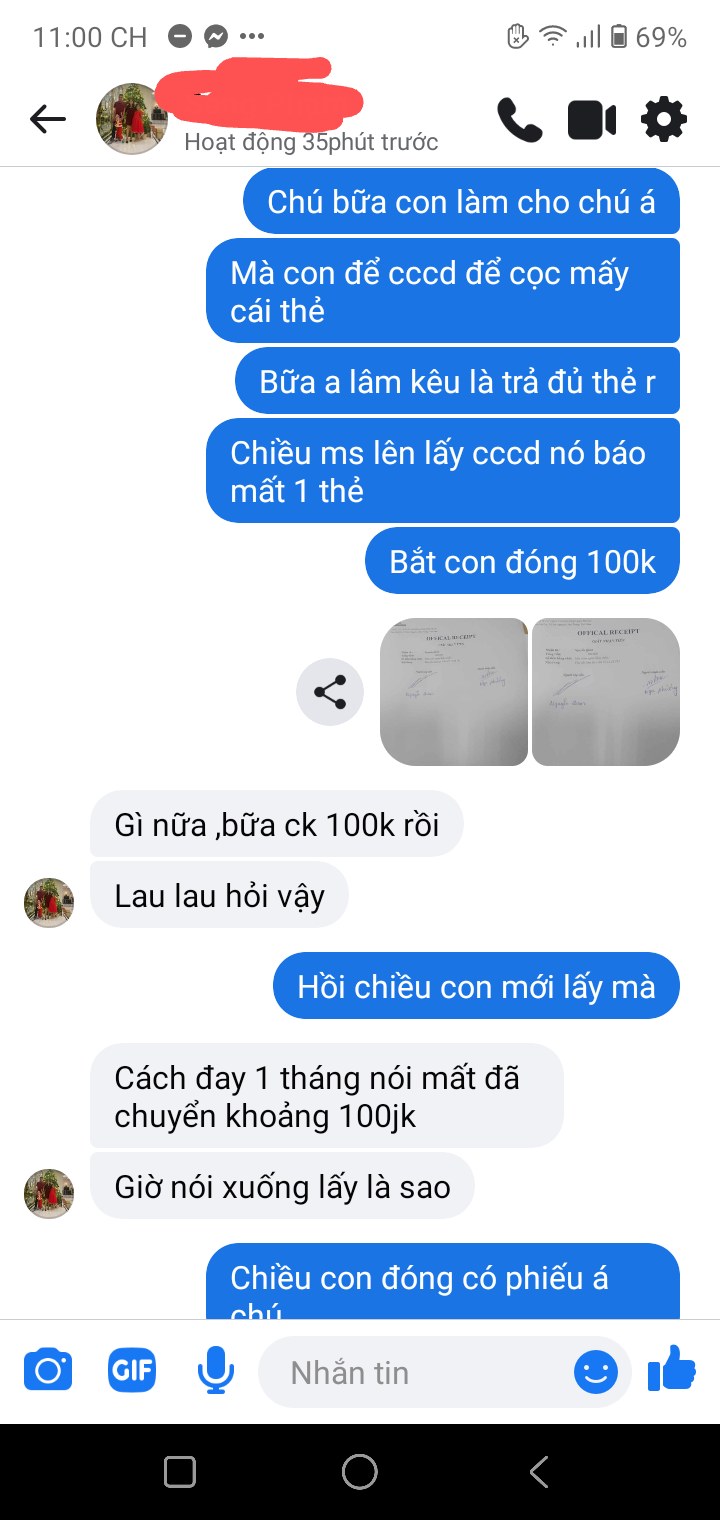Start a voice call

[x=519, y=120]
